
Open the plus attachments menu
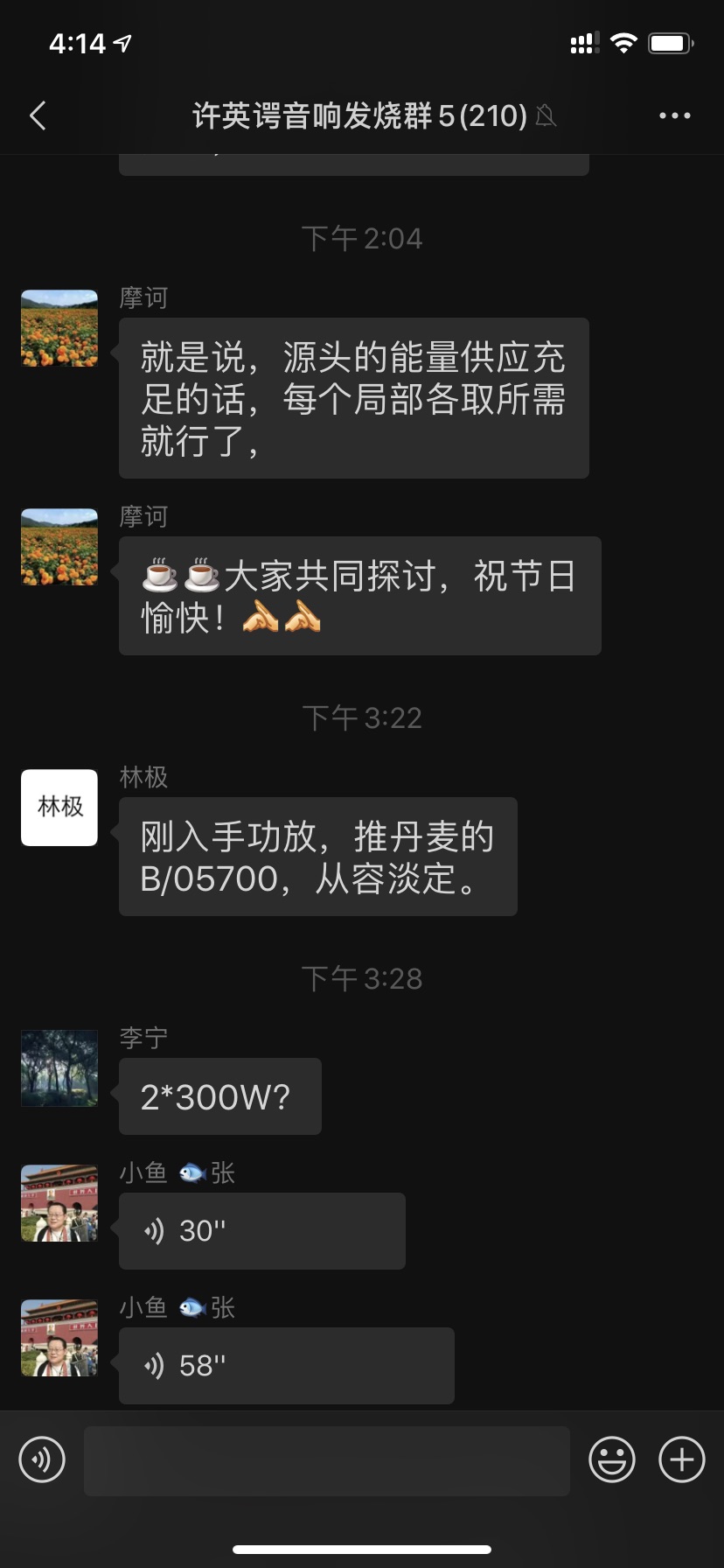[681, 1459]
